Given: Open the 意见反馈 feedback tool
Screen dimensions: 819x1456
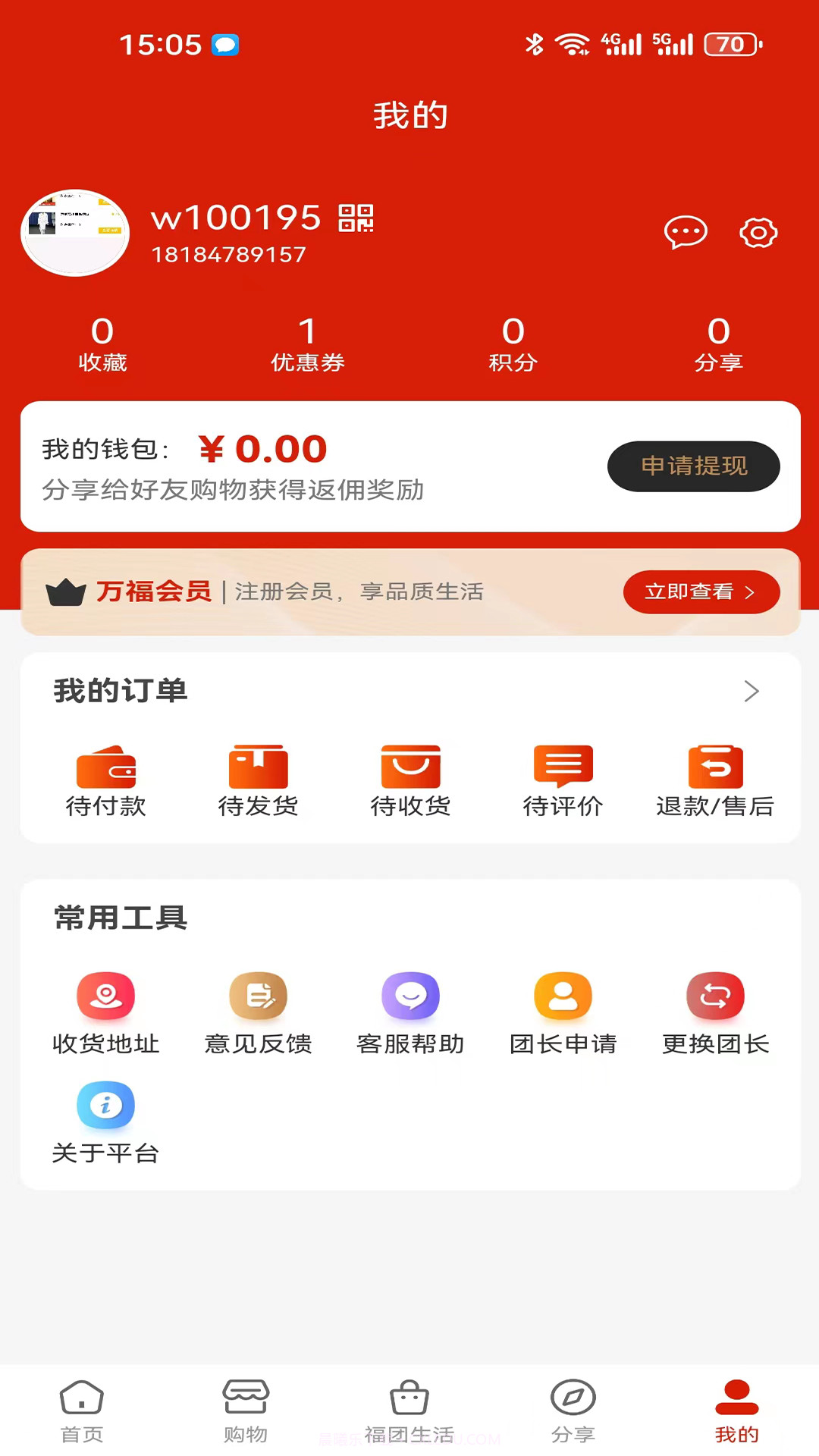Looking at the screenshot, I should 259,996.
